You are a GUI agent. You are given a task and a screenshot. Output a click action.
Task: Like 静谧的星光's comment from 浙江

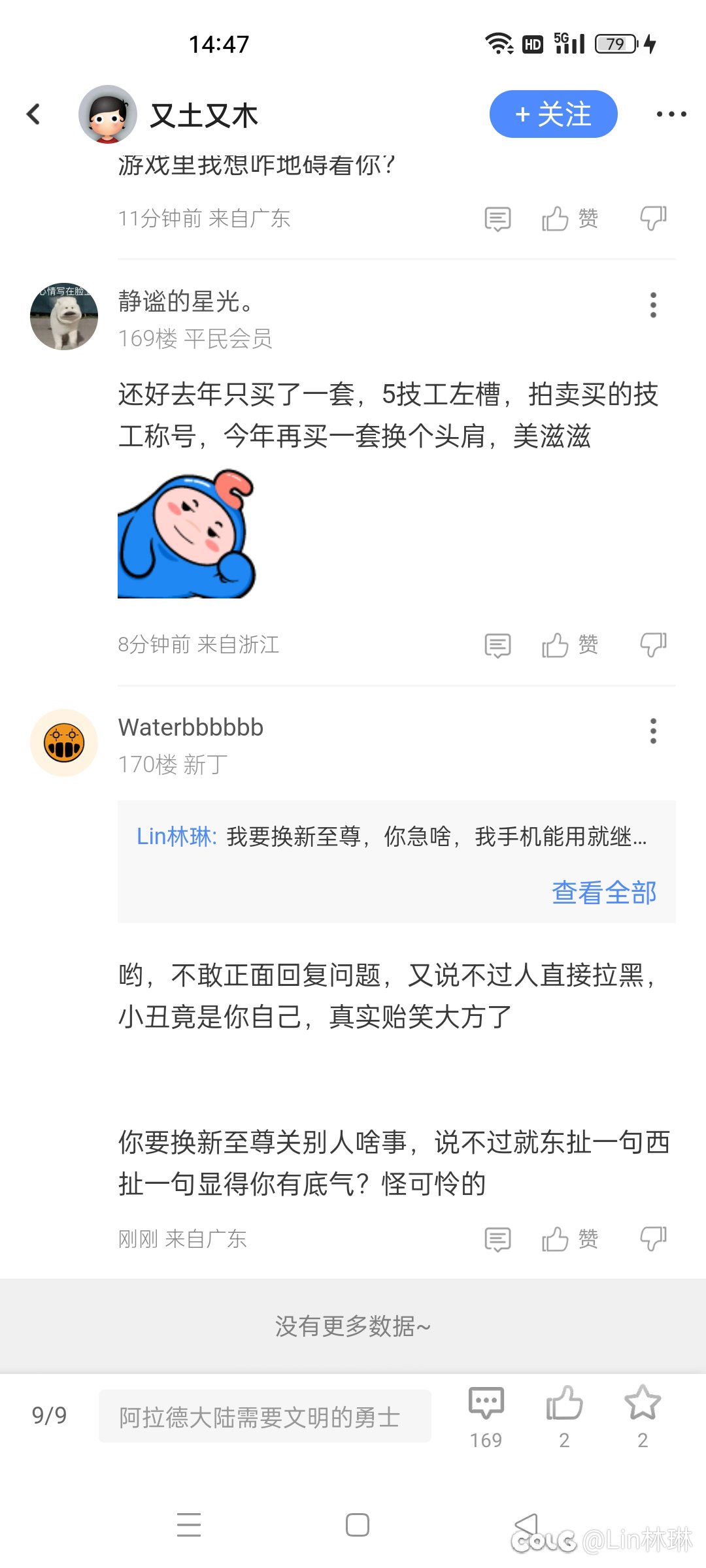(569, 645)
